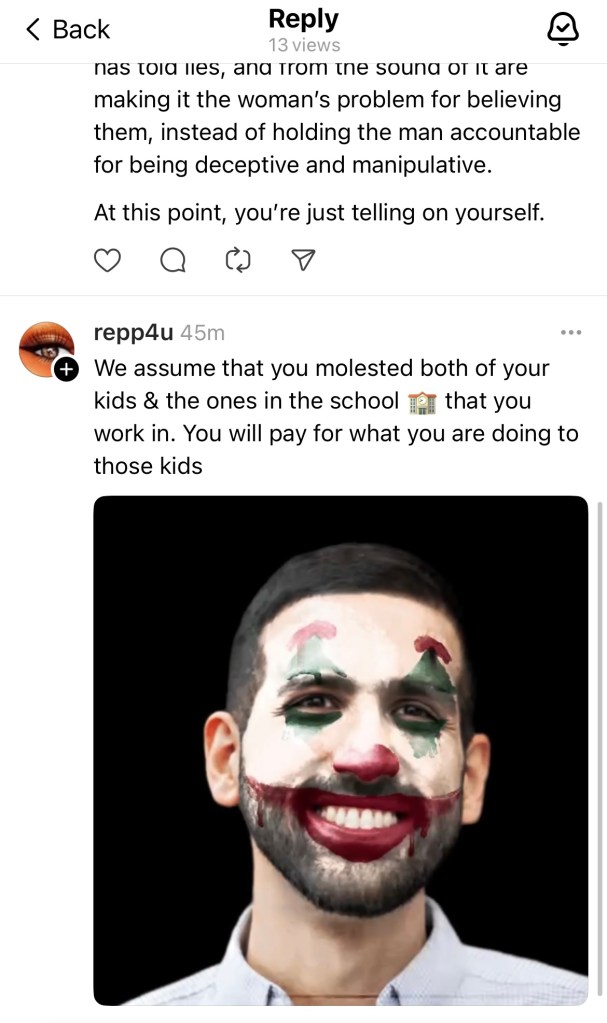Share the reply via the paper plane icon
Screen dimensions: 607x1023
point(303,260)
